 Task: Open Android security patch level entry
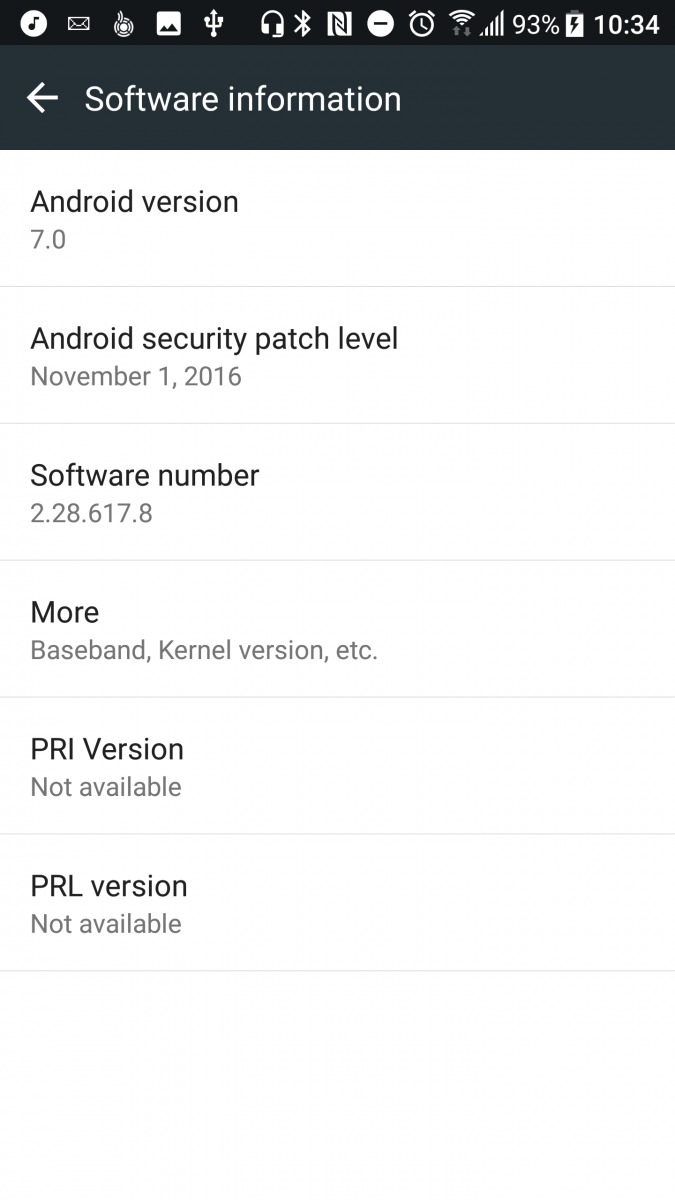[337, 356]
